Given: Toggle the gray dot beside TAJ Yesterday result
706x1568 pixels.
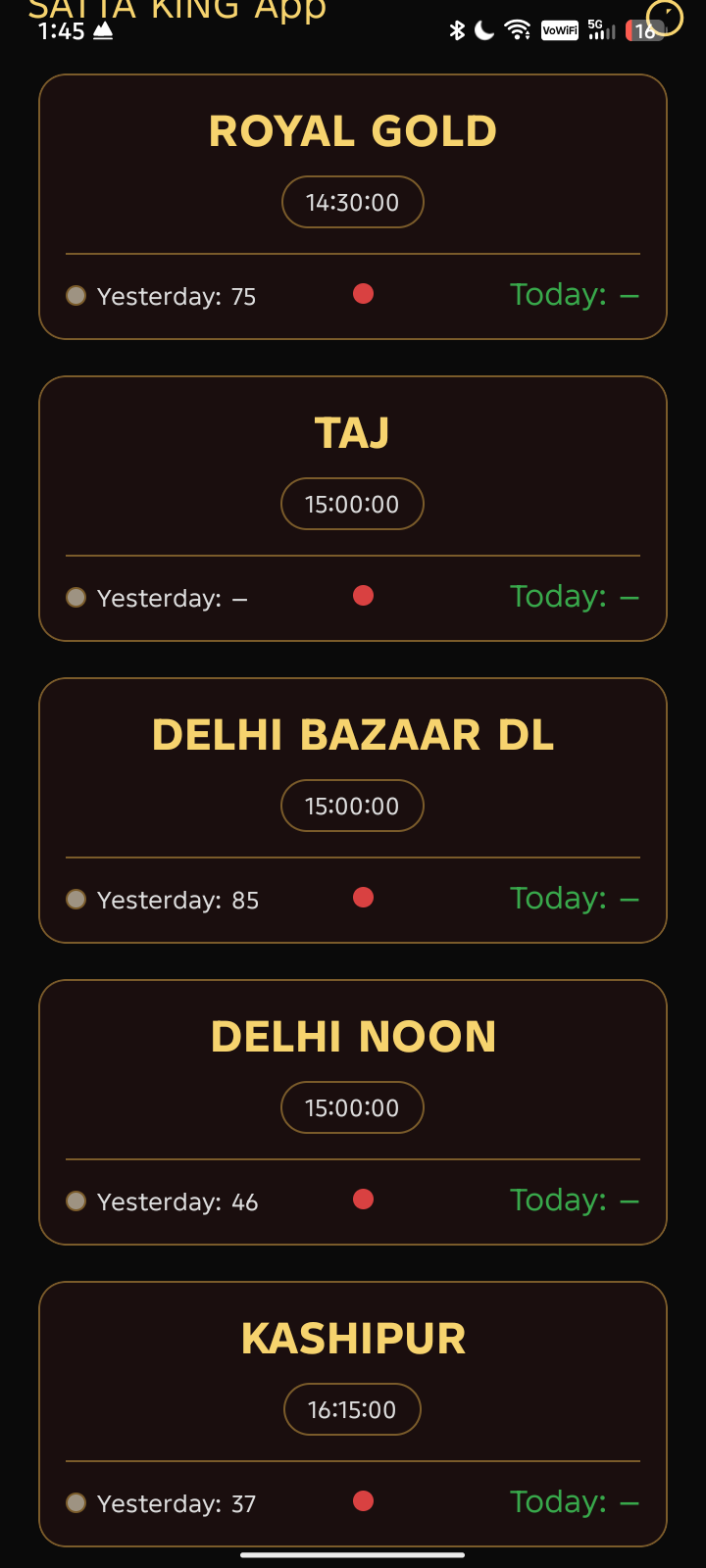Looking at the screenshot, I should (x=76, y=597).
